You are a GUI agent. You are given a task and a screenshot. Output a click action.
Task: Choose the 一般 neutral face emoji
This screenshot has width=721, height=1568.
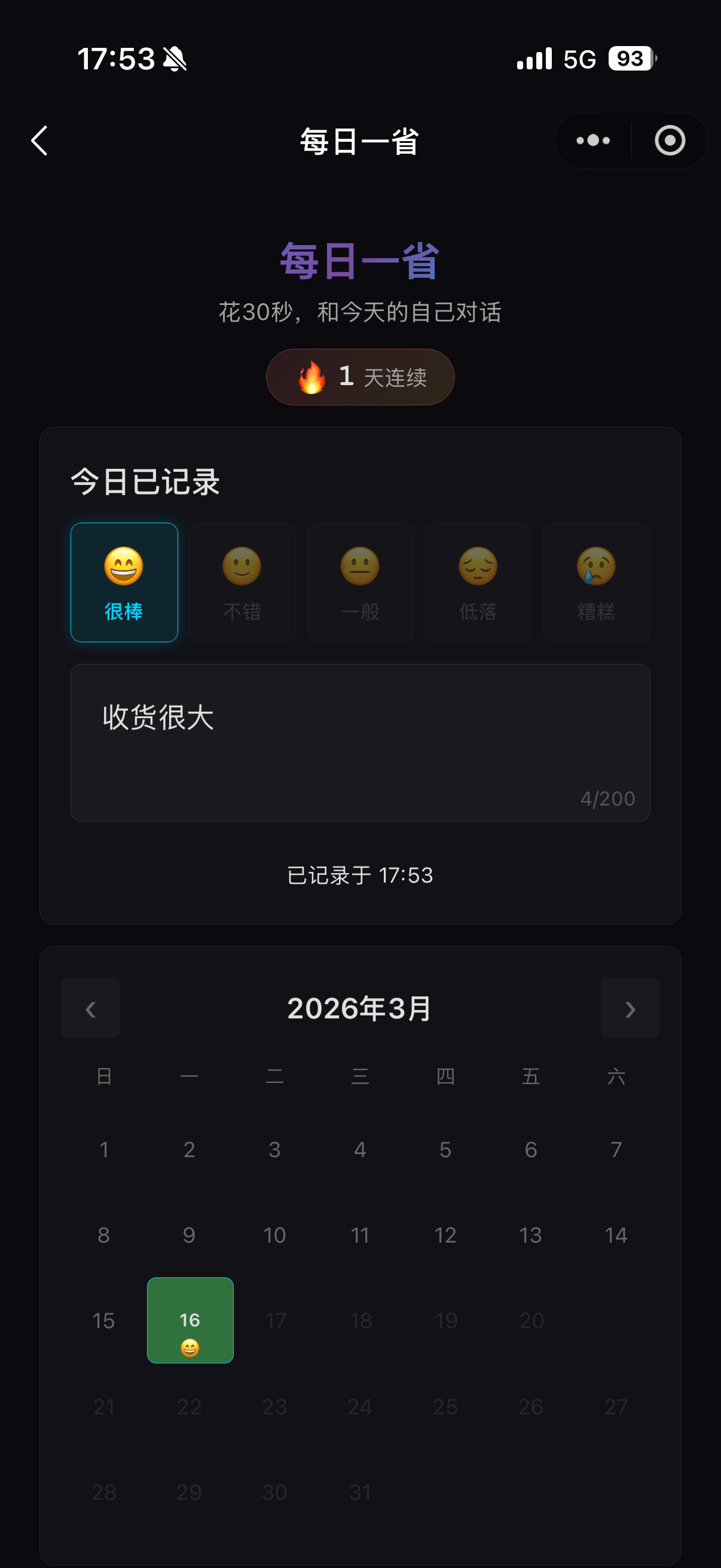coord(359,581)
